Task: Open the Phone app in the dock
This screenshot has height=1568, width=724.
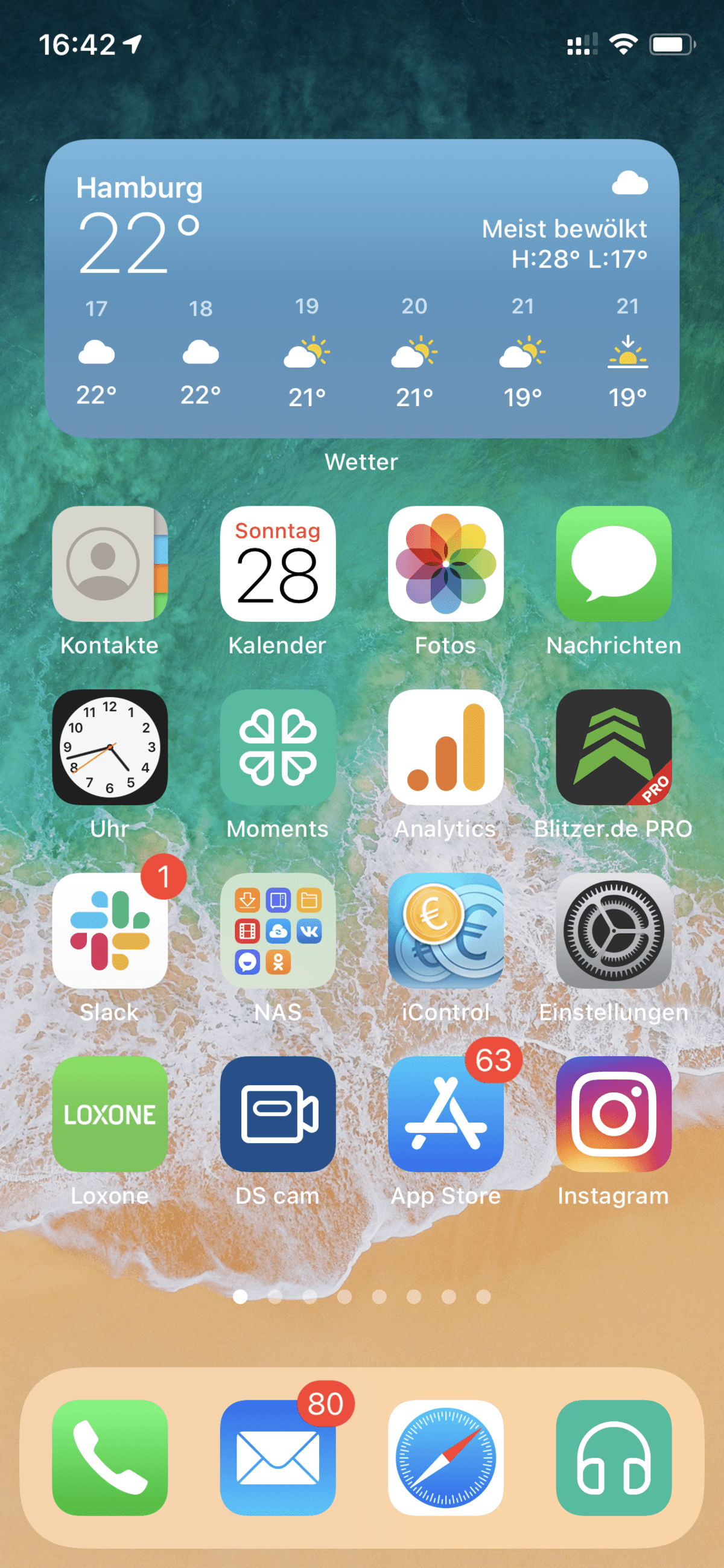Action: (110, 1458)
